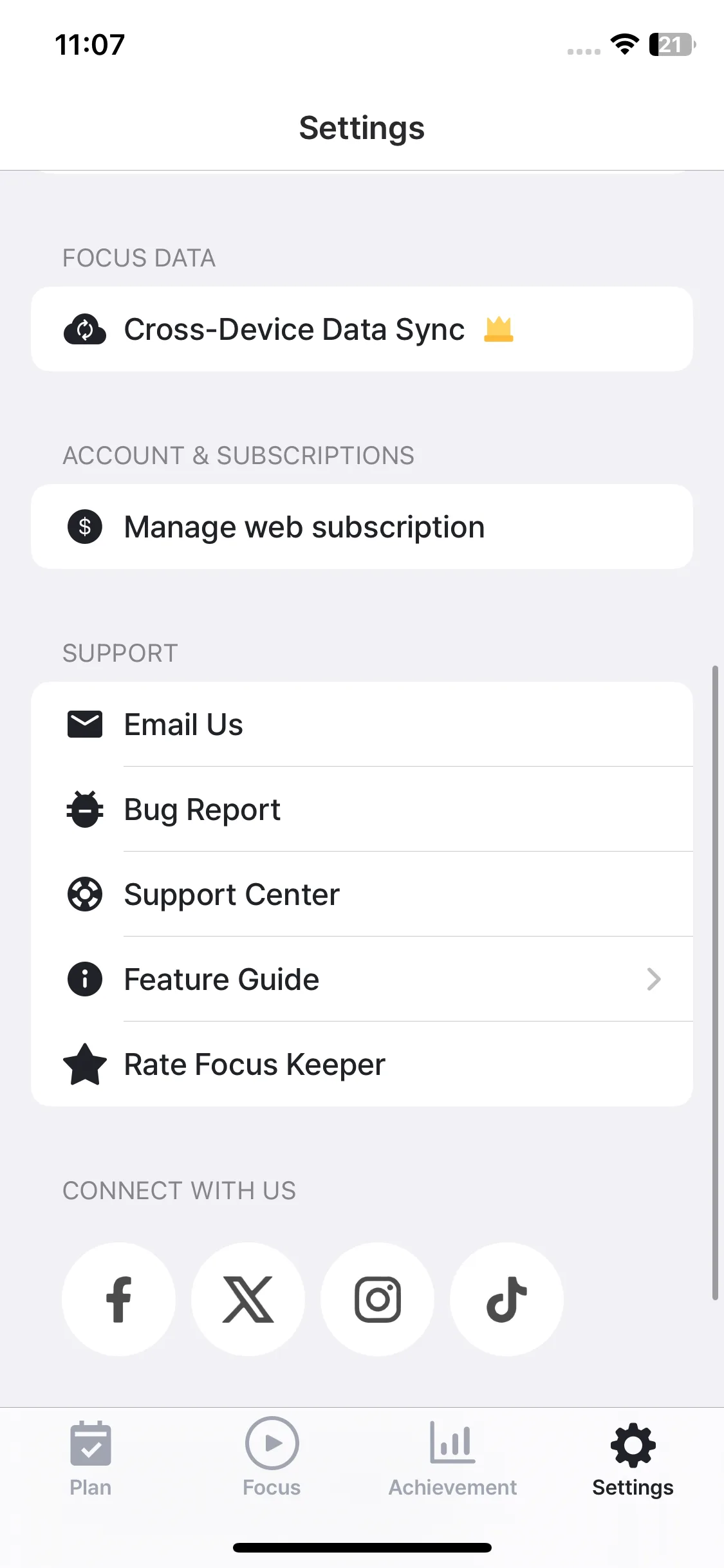Open the TikTok profile
This screenshot has width=724, height=1568.
point(507,1300)
